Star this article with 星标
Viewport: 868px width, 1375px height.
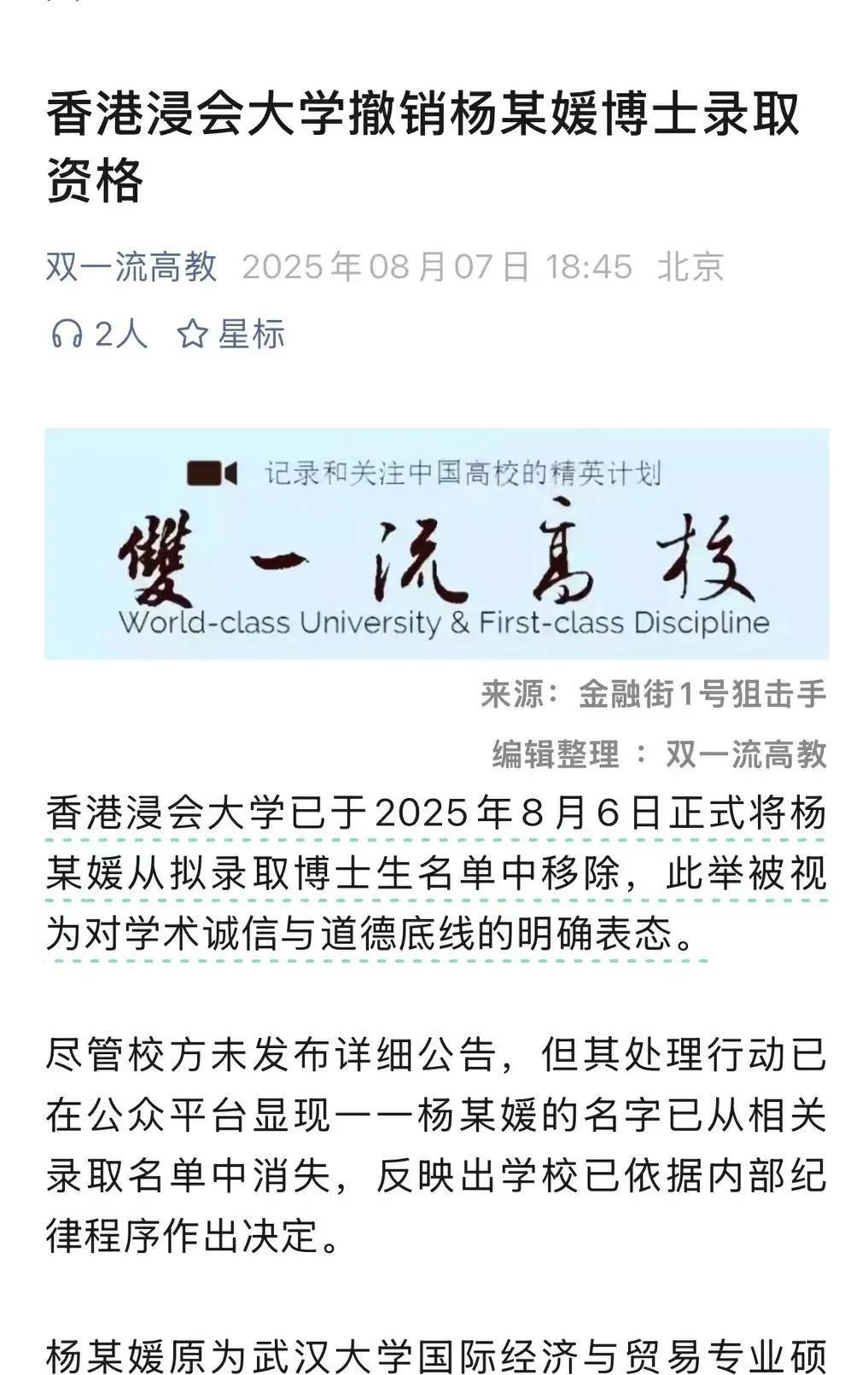tap(230, 334)
